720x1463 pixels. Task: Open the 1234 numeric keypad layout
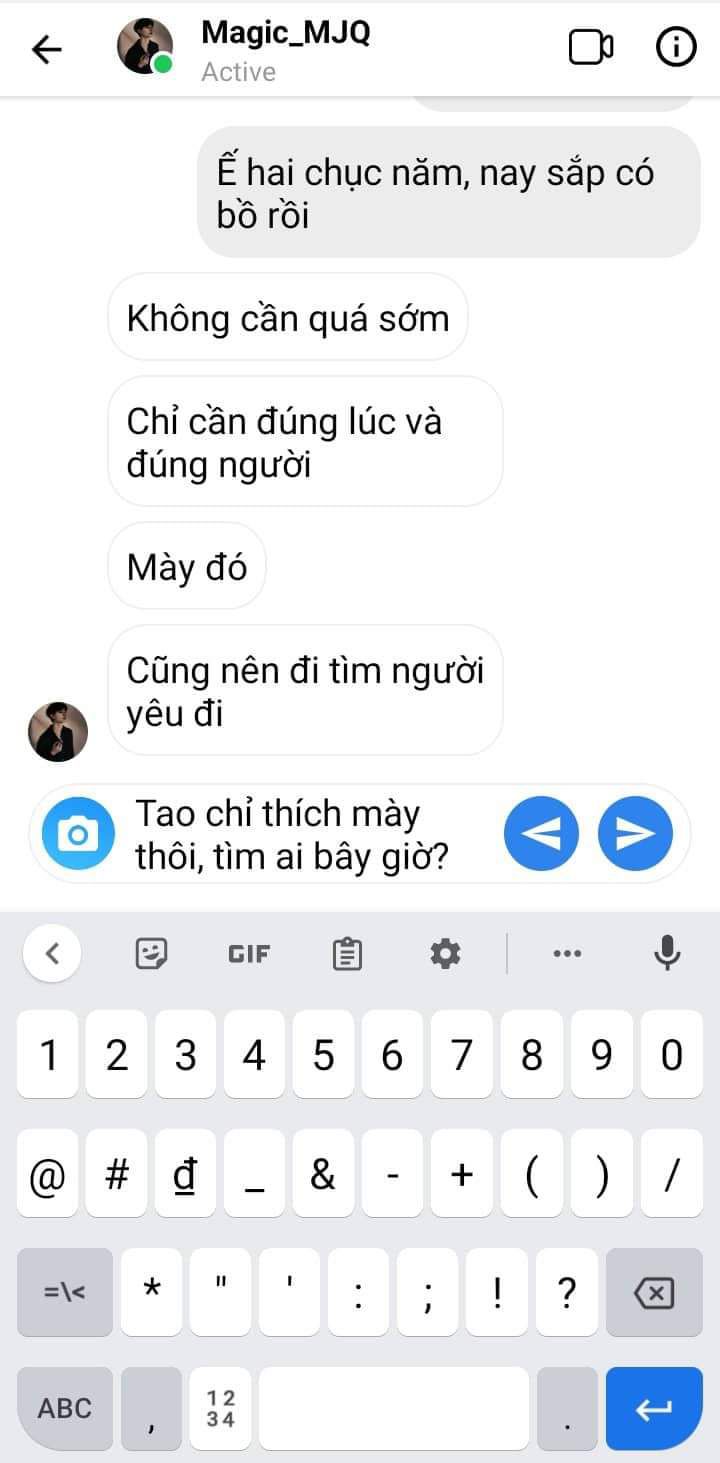[220, 1408]
